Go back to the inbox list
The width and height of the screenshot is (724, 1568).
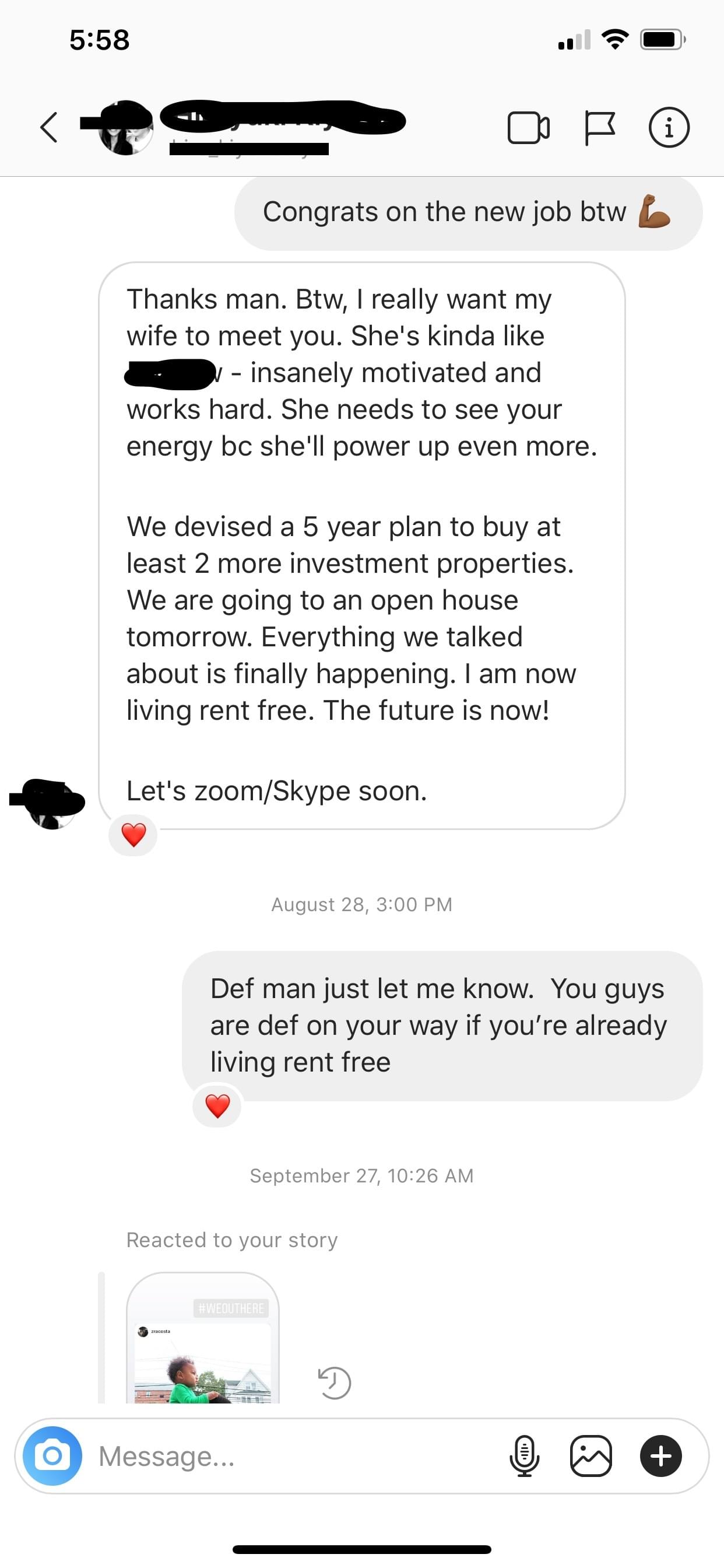coord(50,127)
